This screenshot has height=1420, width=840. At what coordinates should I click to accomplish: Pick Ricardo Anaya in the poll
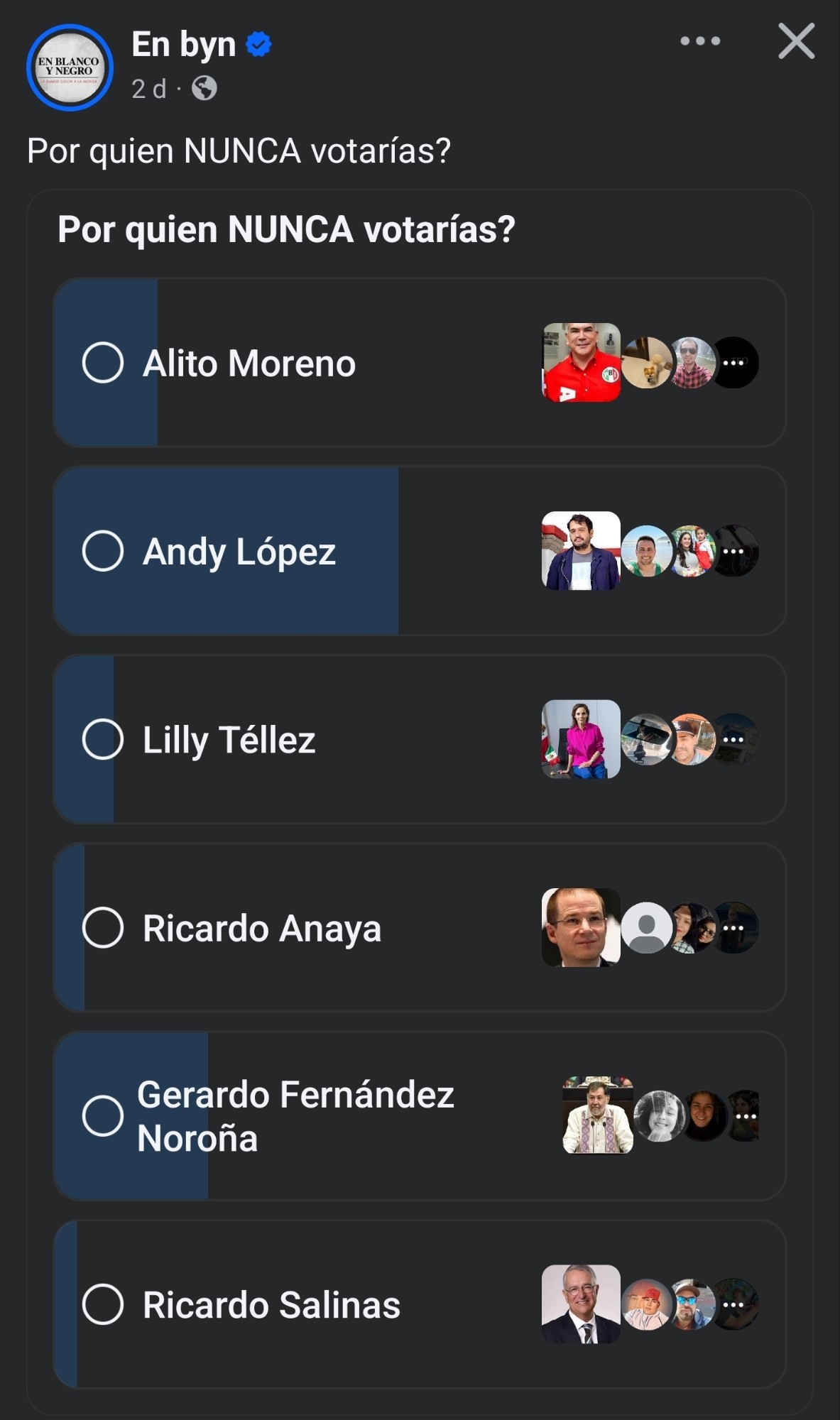[x=103, y=927]
